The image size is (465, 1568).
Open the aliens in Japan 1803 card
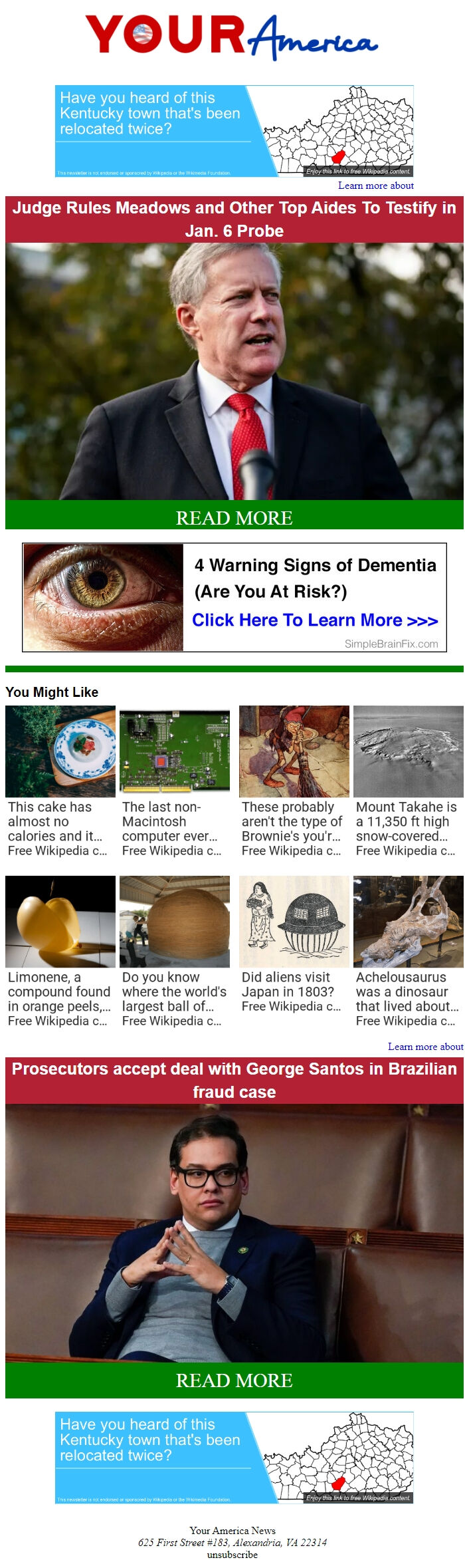tap(294, 944)
